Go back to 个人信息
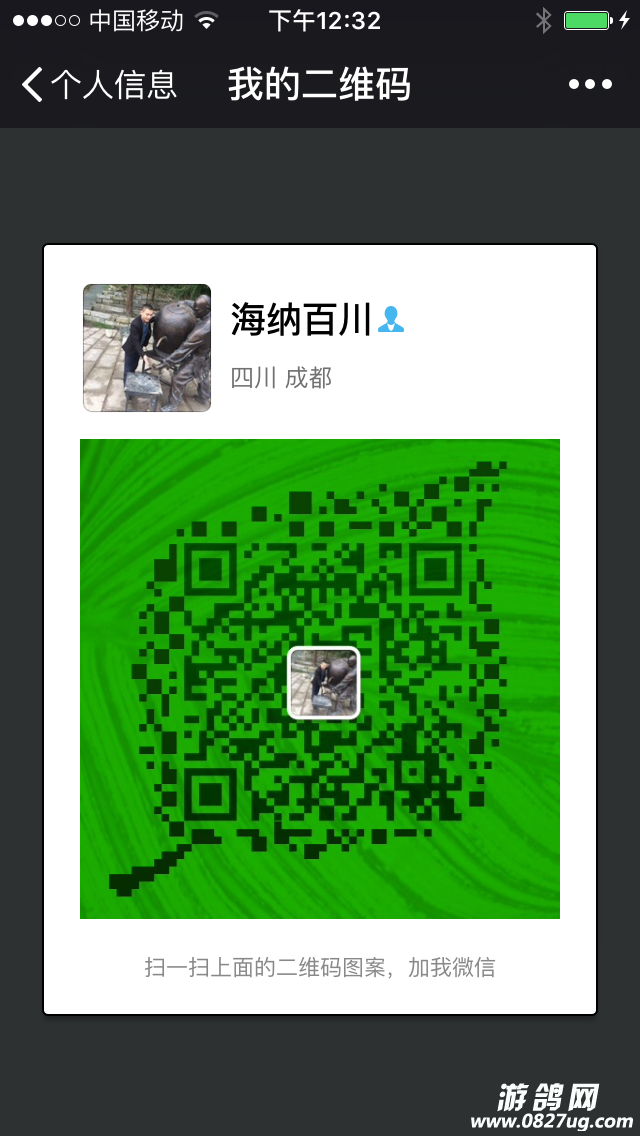This screenshot has height=1136, width=640. pos(98,85)
